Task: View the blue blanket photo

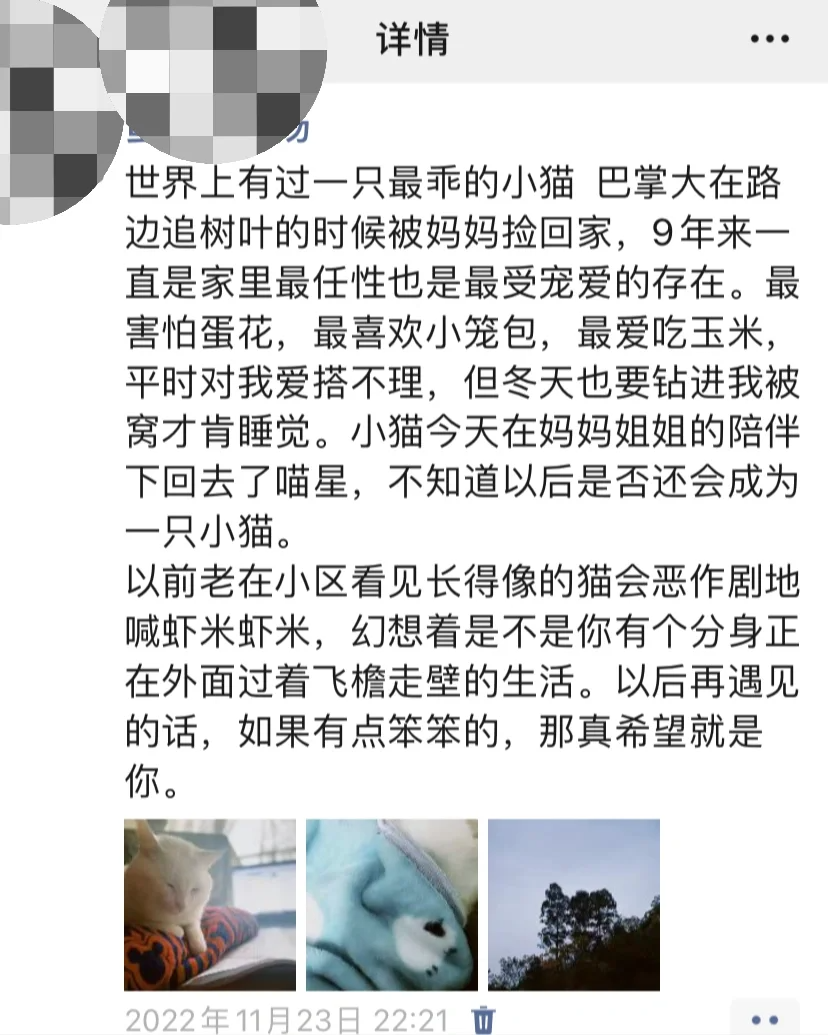Action: coord(392,905)
